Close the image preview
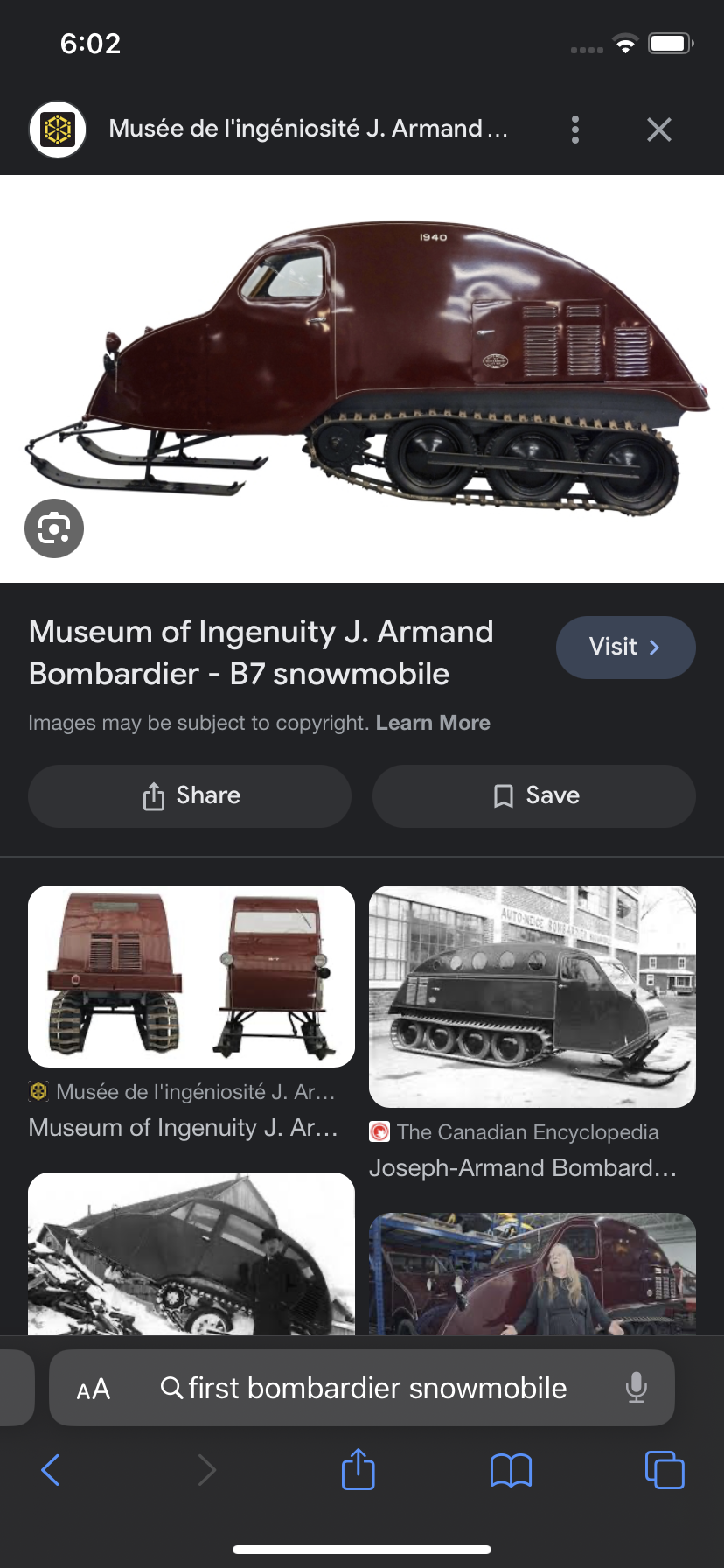Viewport: 724px width, 1568px height. click(x=658, y=129)
